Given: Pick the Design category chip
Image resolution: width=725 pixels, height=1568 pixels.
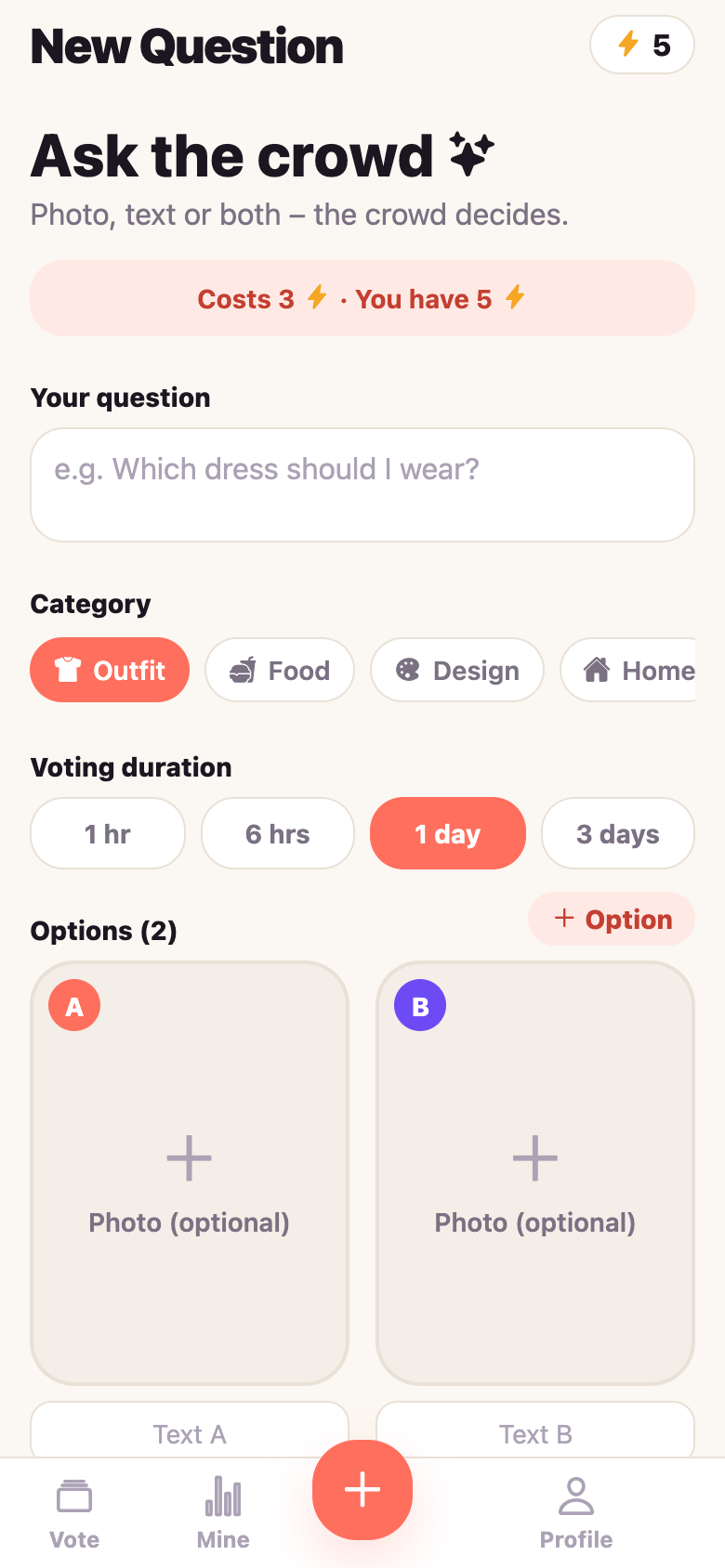Looking at the screenshot, I should (x=457, y=670).
